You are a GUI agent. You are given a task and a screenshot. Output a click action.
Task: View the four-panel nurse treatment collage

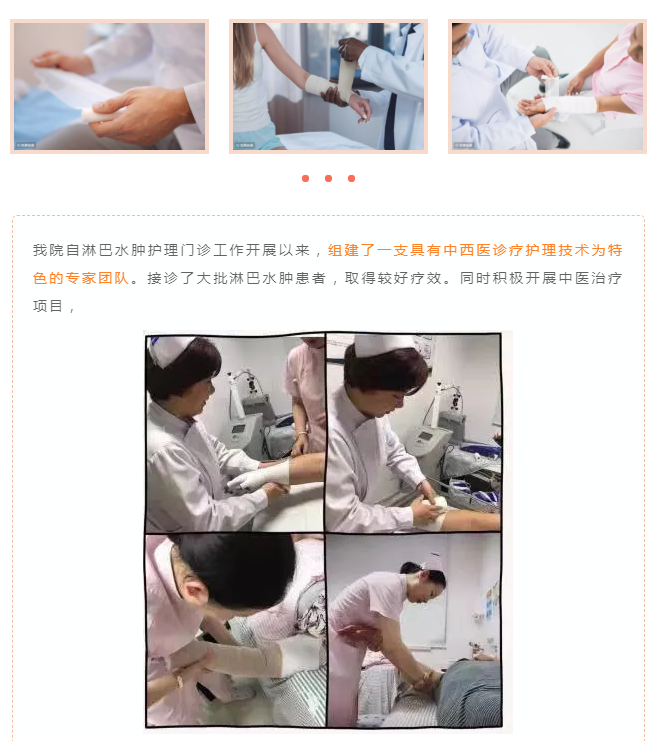(x=324, y=531)
